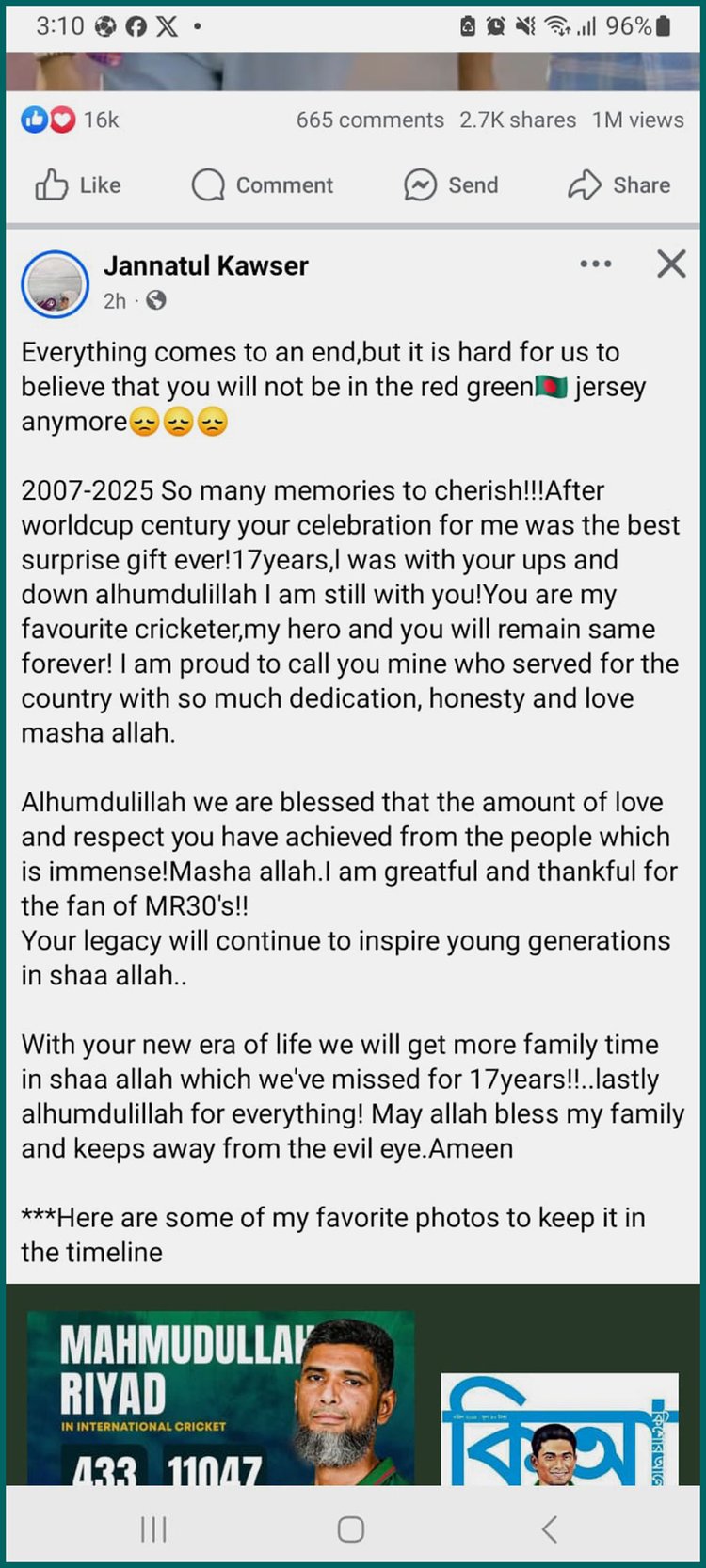This screenshot has width=706, height=1568.
Task: Open Jannatul Kawser's profile picture
Action: pyautogui.click(x=55, y=283)
